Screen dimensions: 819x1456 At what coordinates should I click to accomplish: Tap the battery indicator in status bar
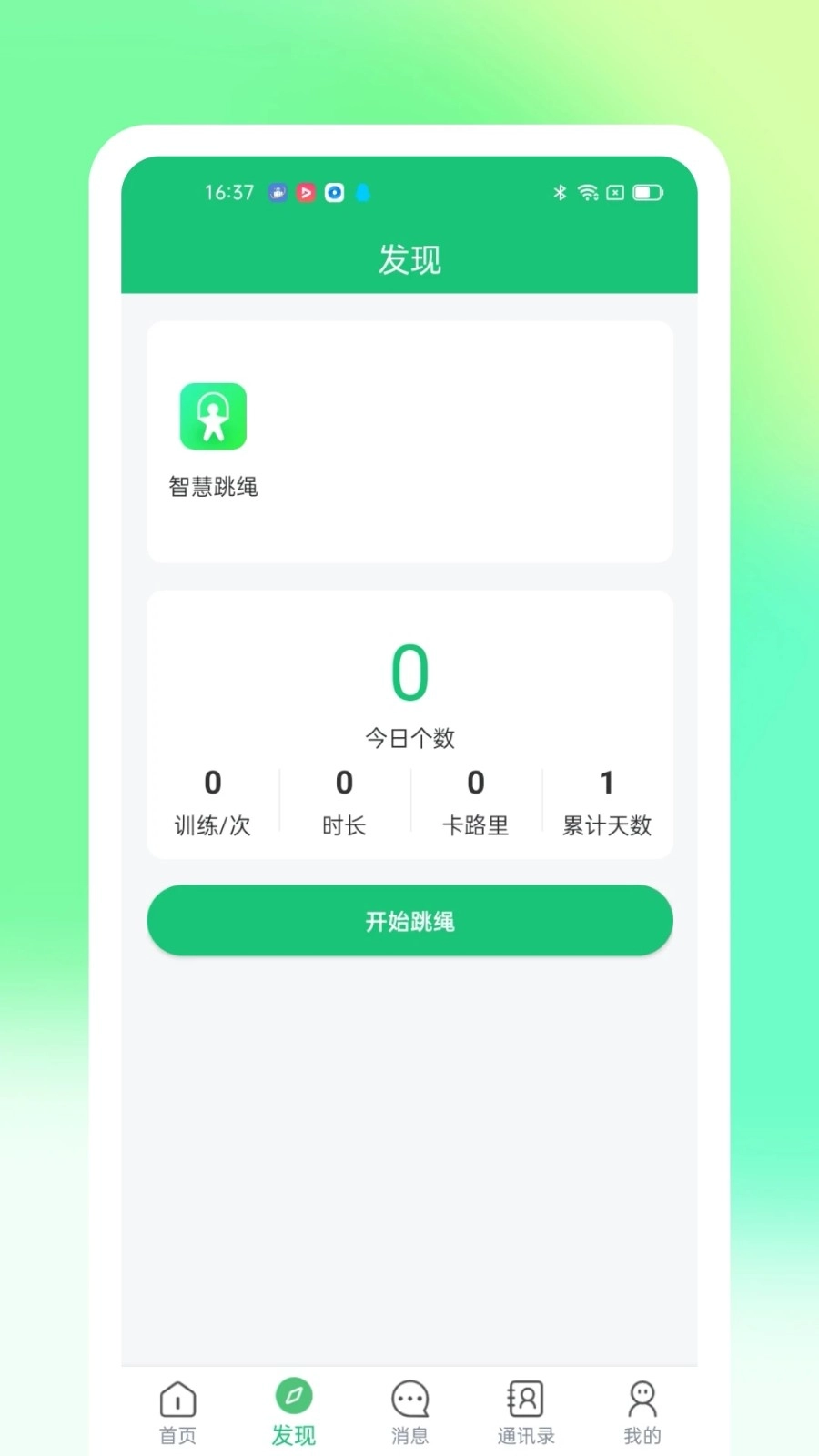point(646,193)
